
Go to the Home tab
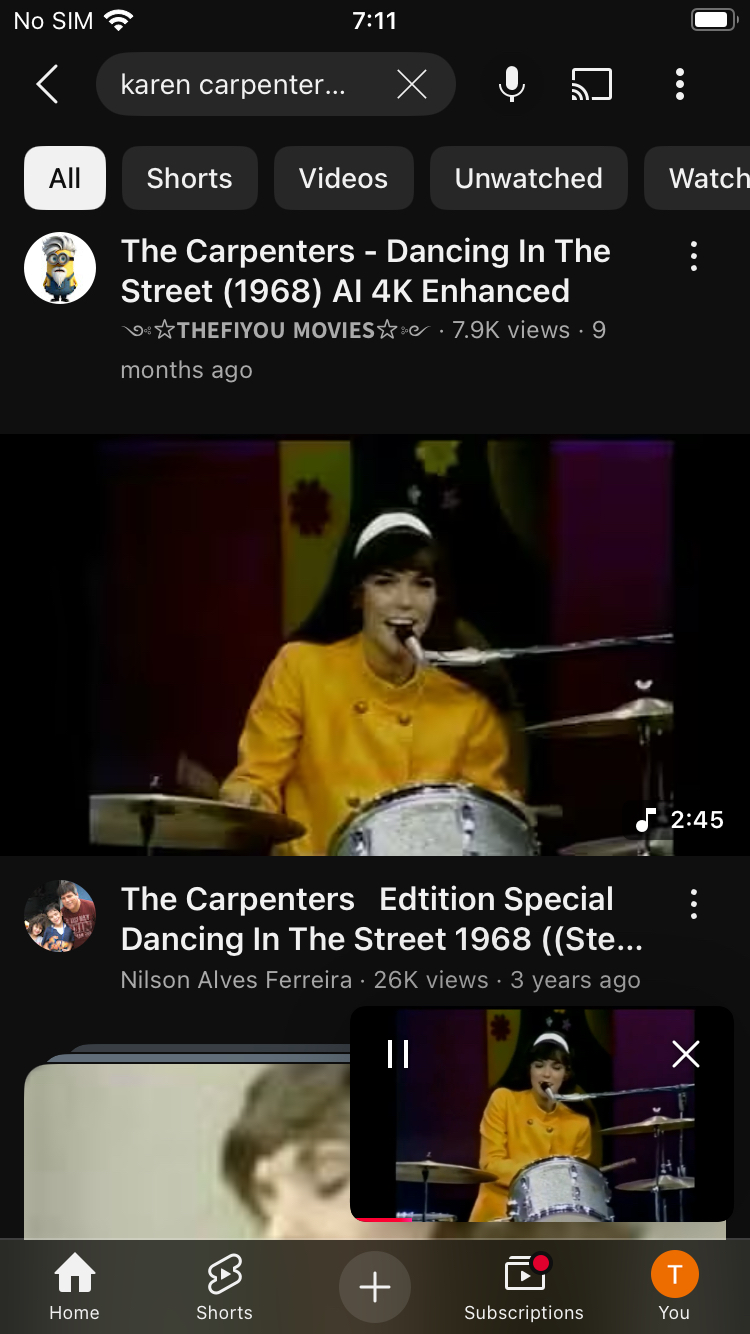[75, 1288]
